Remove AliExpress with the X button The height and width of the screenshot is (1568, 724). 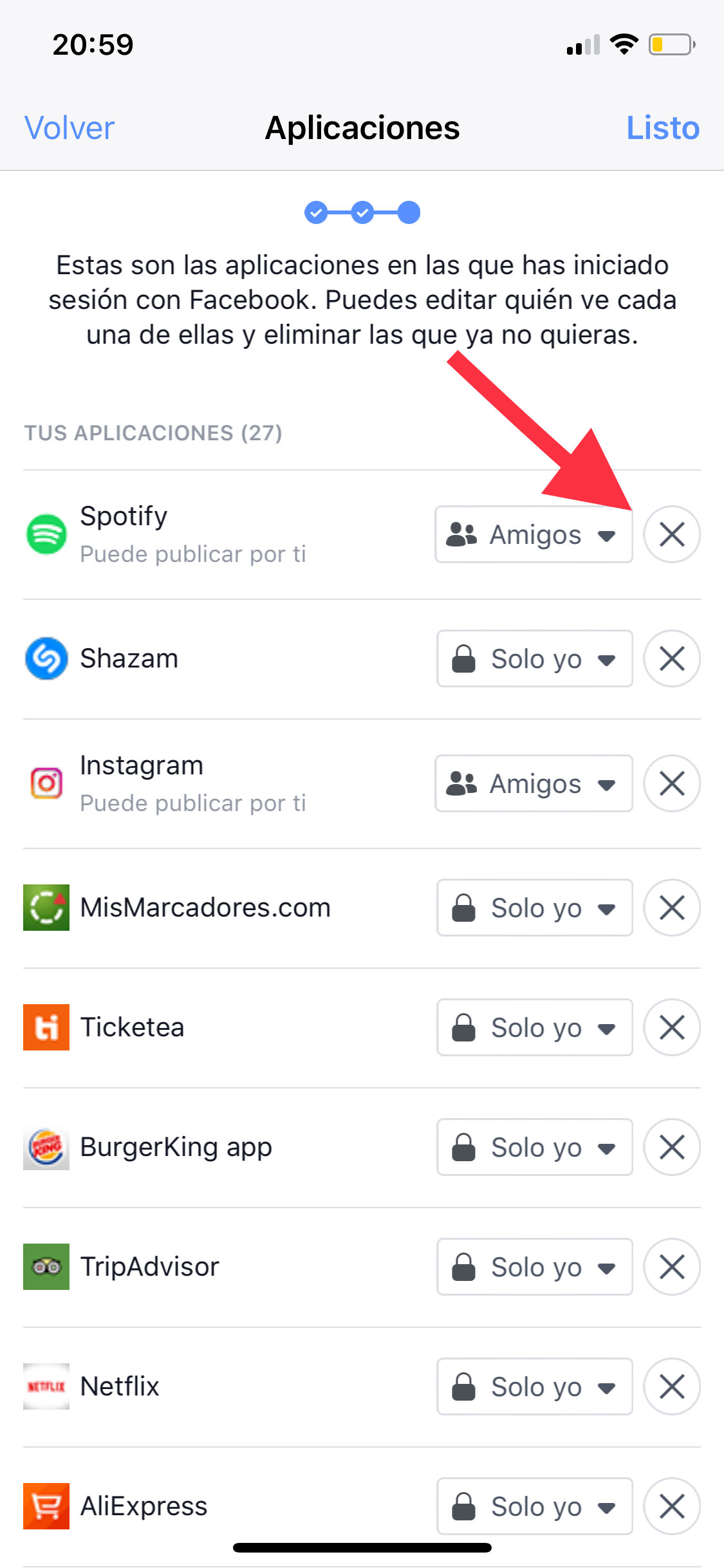[672, 1507]
